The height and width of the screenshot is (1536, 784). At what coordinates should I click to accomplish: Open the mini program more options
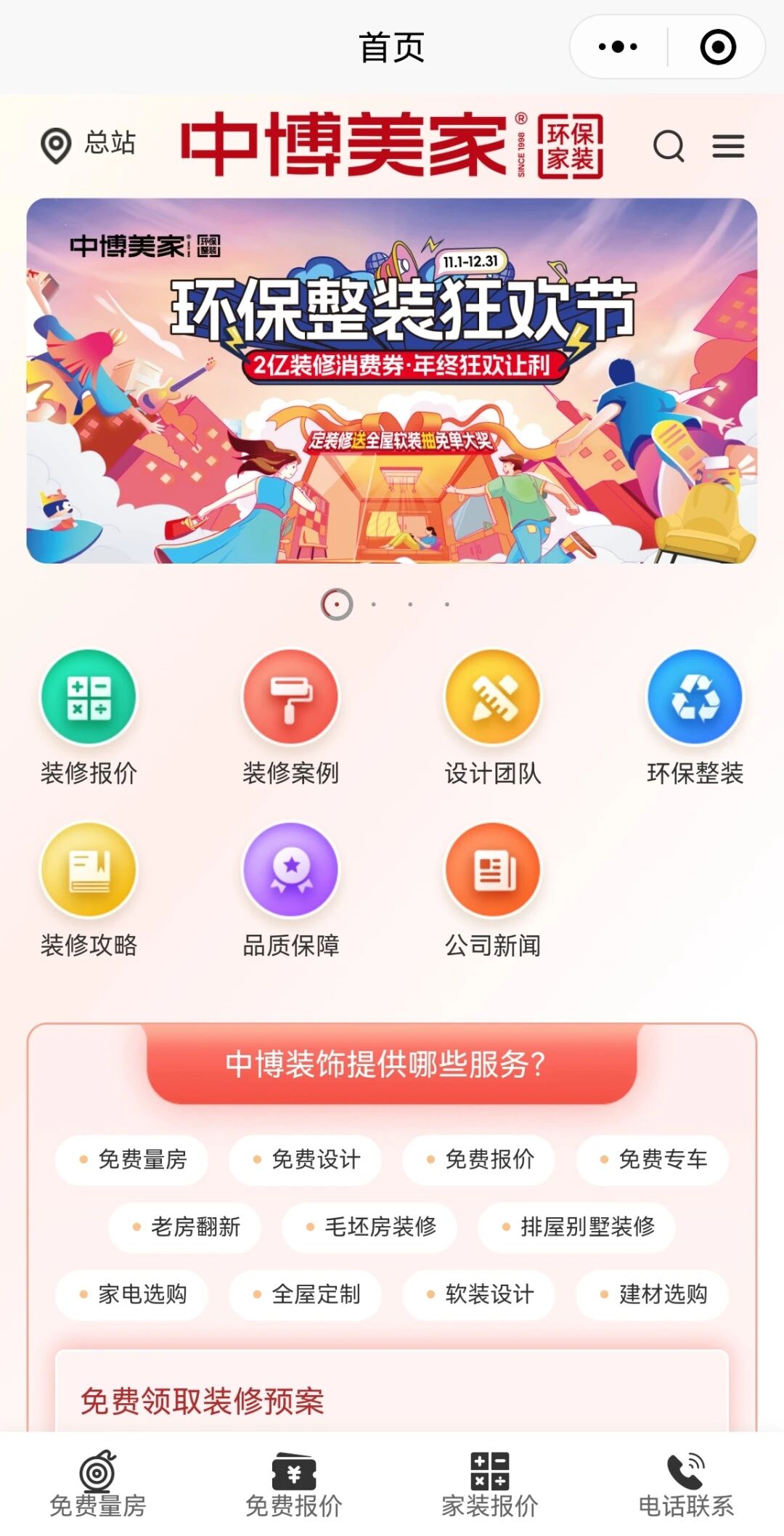coord(618,47)
